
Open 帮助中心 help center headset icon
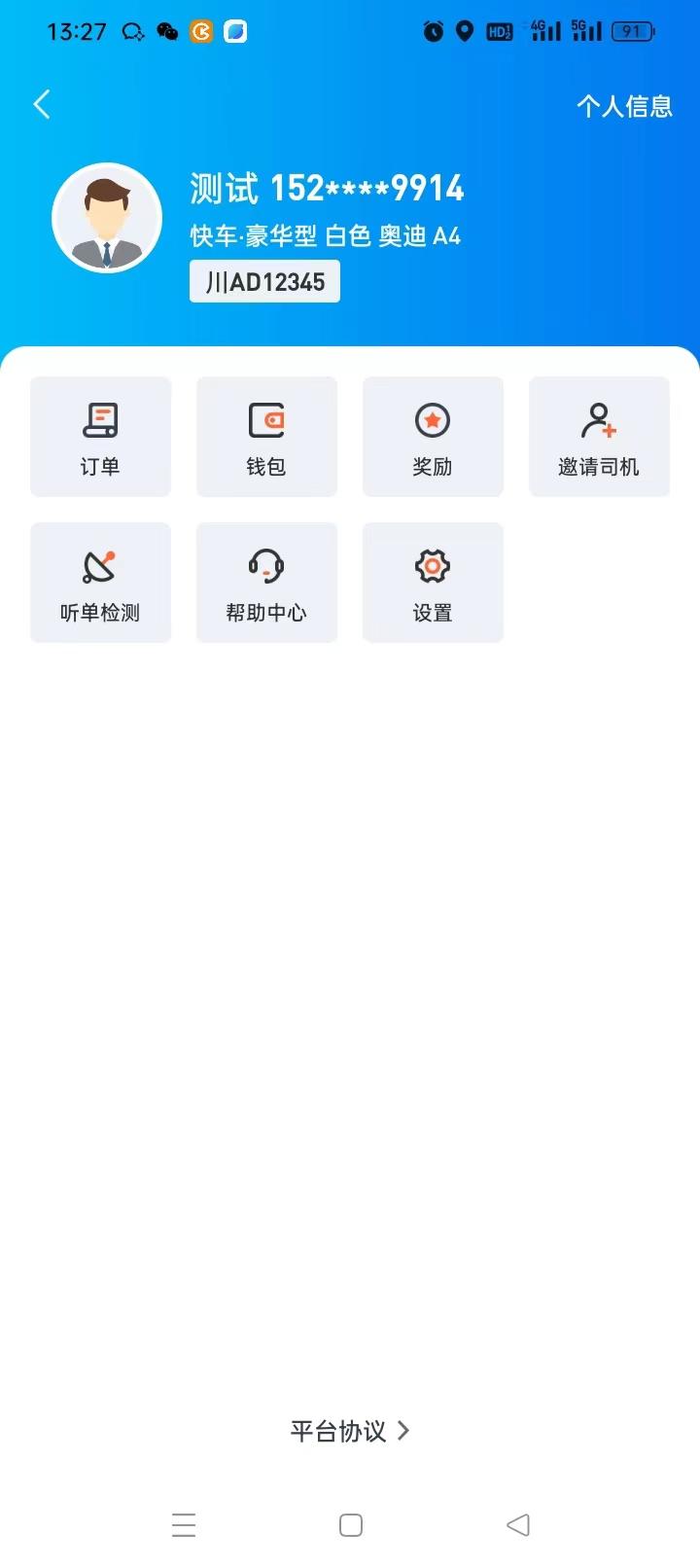click(266, 582)
